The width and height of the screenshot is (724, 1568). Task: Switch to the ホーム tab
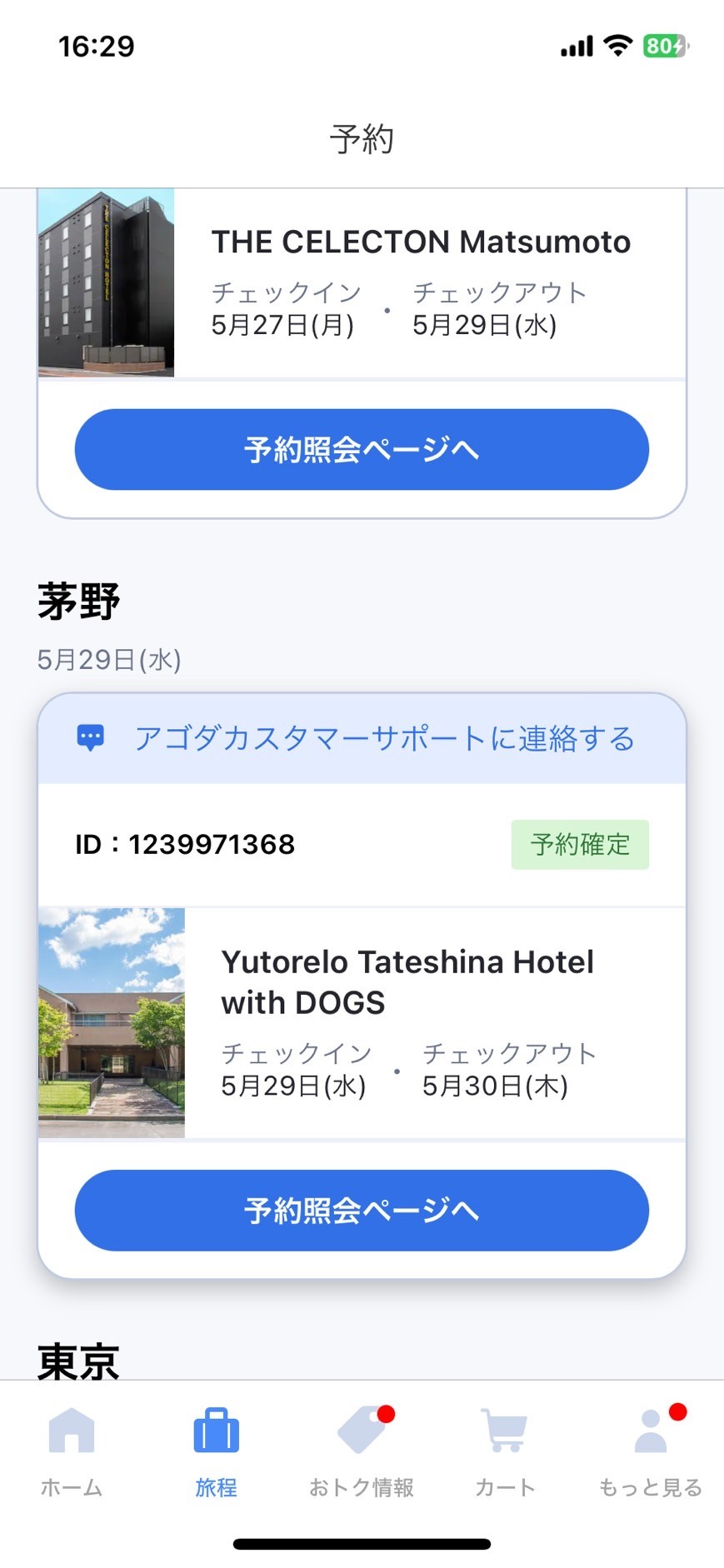72,1451
